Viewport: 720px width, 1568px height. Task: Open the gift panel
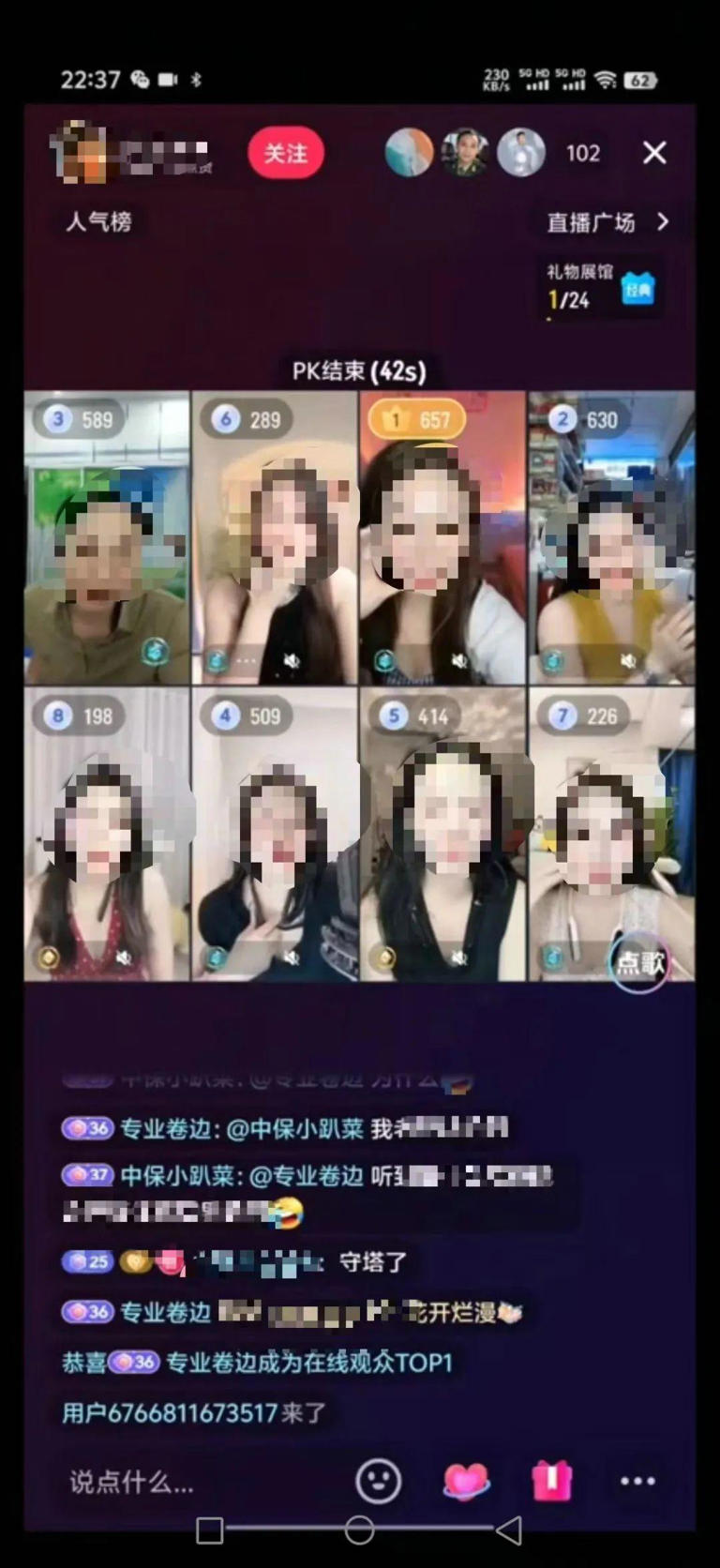tap(552, 1482)
